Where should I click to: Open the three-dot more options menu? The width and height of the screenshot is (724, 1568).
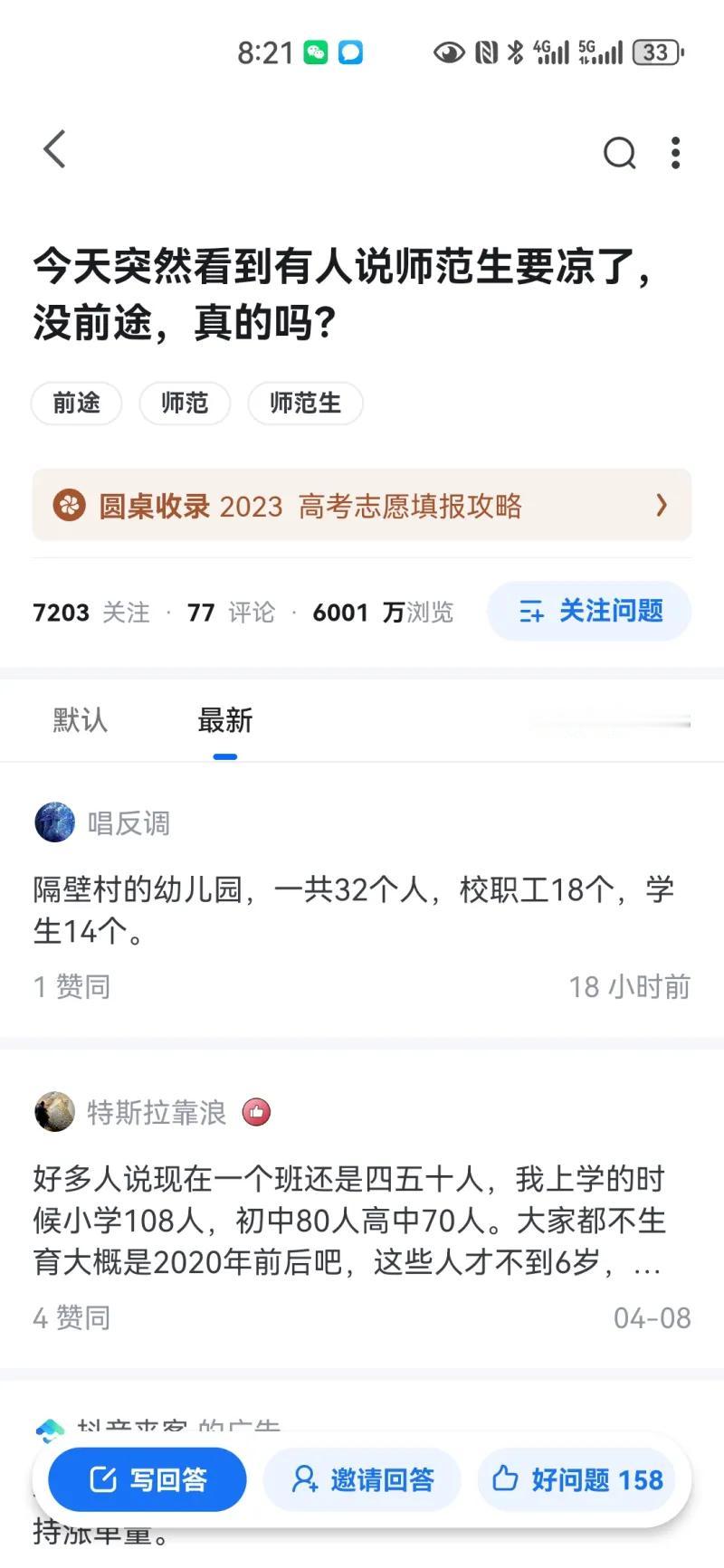click(675, 153)
